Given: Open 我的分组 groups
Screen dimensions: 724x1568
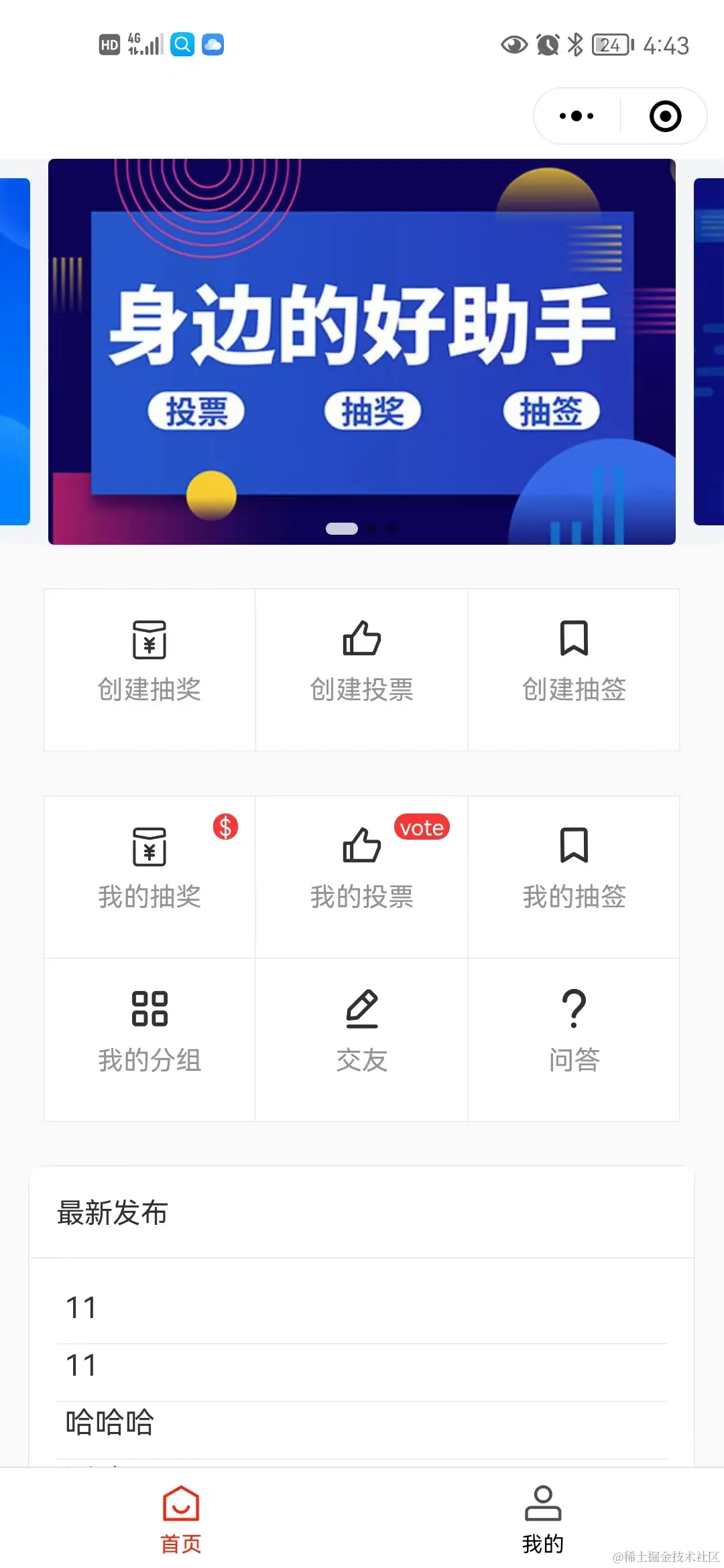Looking at the screenshot, I should coord(149,1039).
